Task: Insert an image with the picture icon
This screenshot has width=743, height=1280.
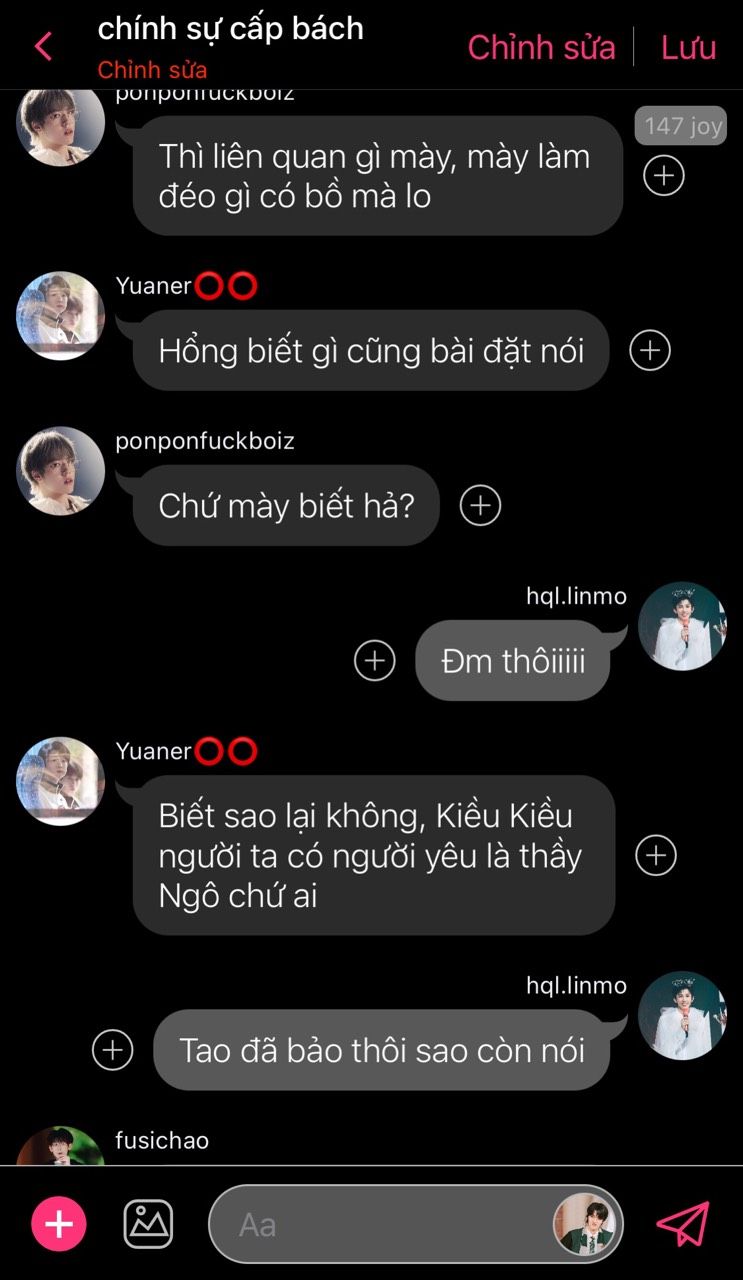Action: click(x=148, y=1224)
